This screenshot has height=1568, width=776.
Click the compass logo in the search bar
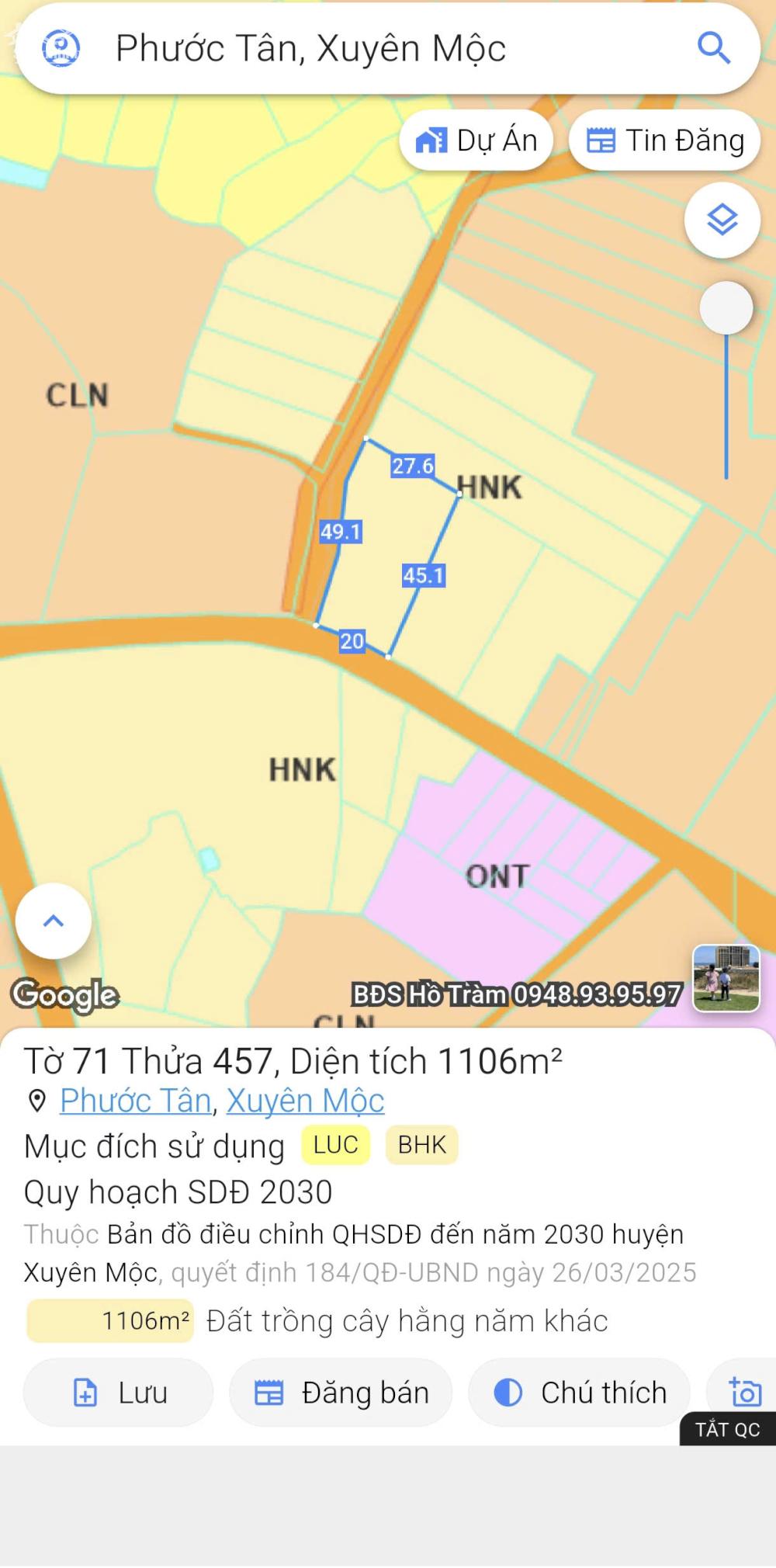coord(61,48)
